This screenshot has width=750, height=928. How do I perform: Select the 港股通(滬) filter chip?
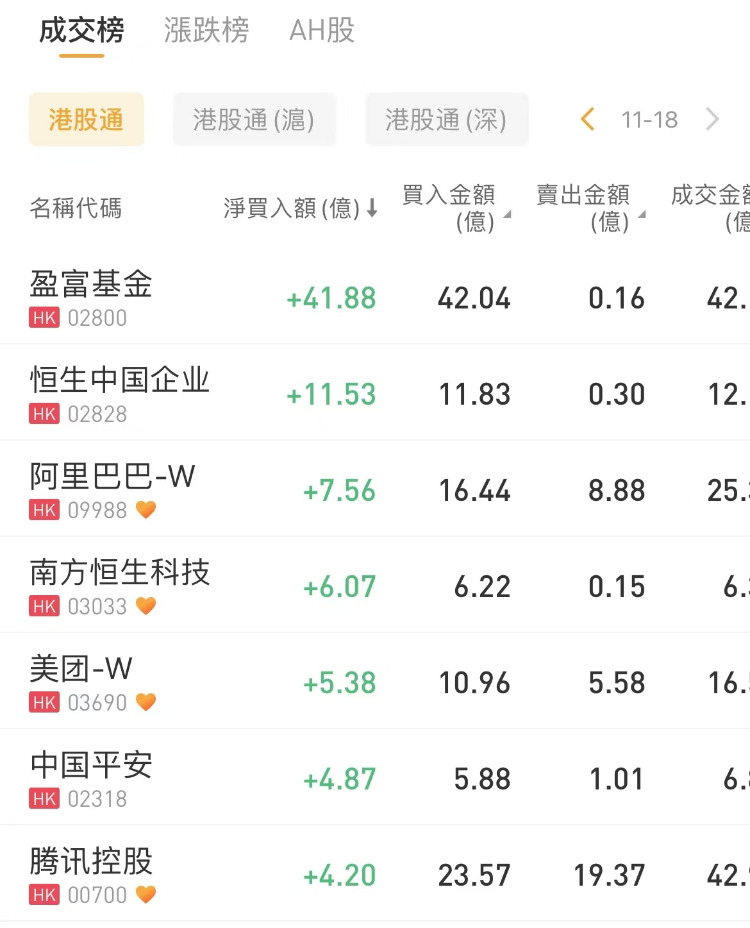(x=254, y=120)
